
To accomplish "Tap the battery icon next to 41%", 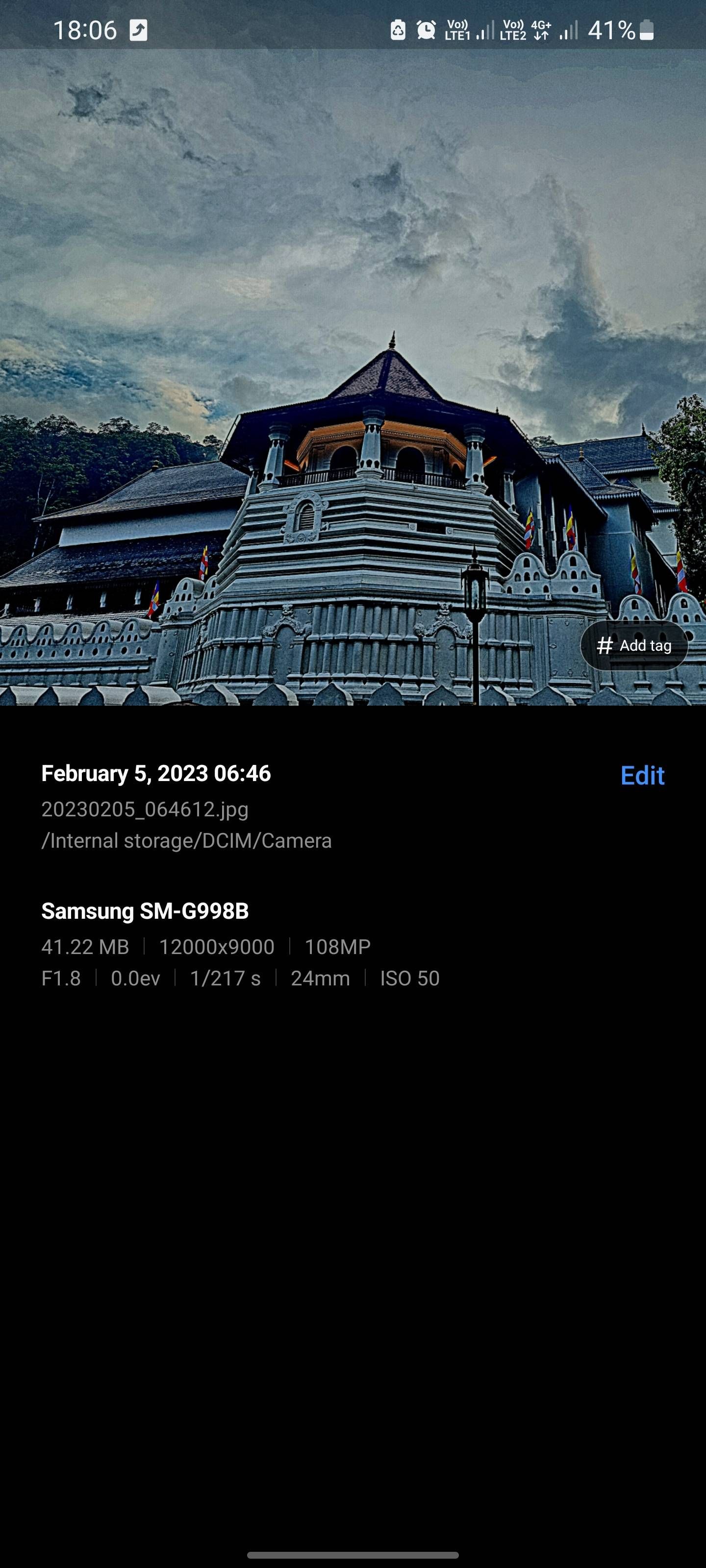I will pyautogui.click(x=647, y=29).
